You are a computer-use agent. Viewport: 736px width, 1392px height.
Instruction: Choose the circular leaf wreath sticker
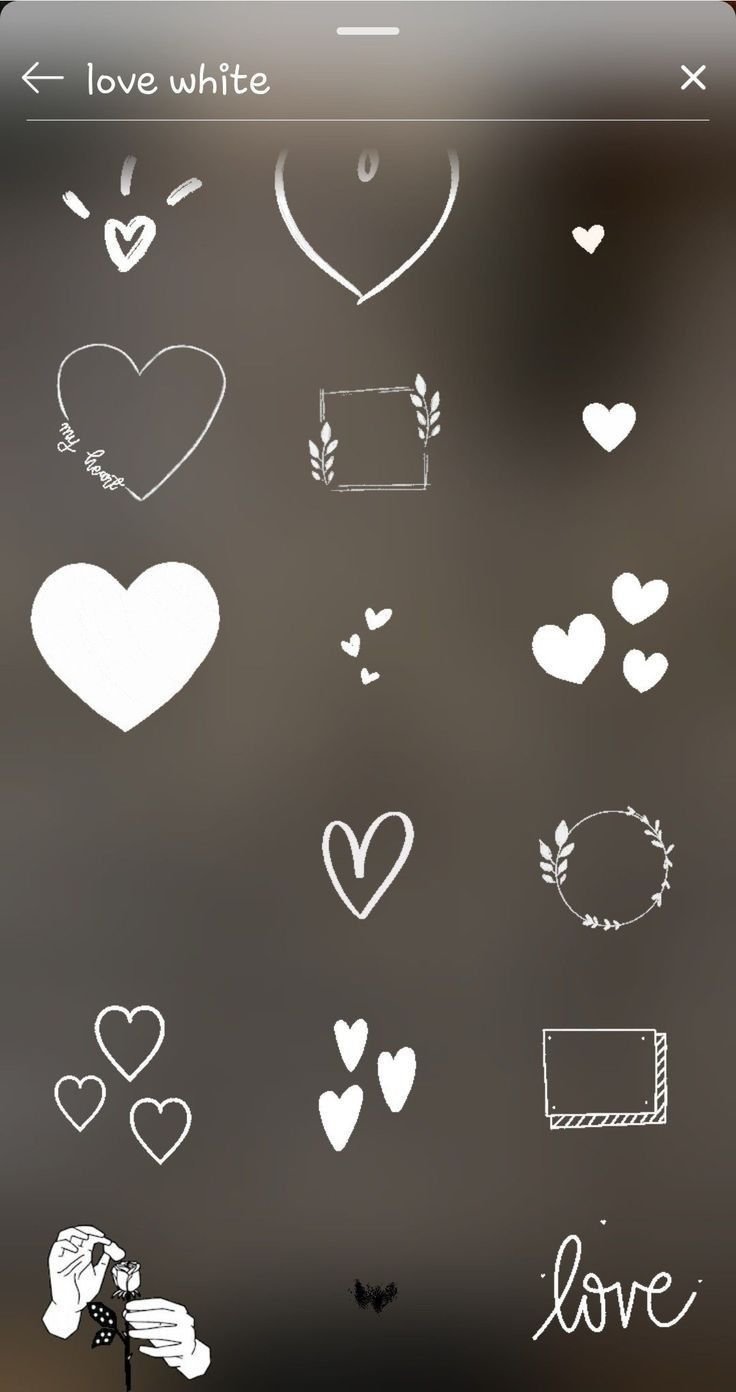pos(606,868)
